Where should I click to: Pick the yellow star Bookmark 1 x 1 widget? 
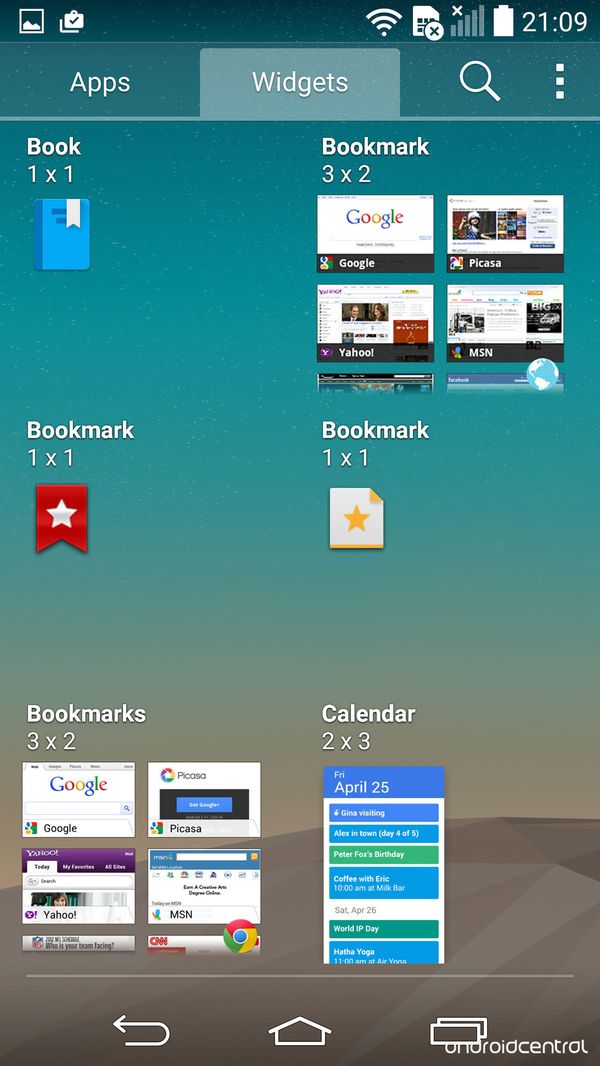point(357,518)
